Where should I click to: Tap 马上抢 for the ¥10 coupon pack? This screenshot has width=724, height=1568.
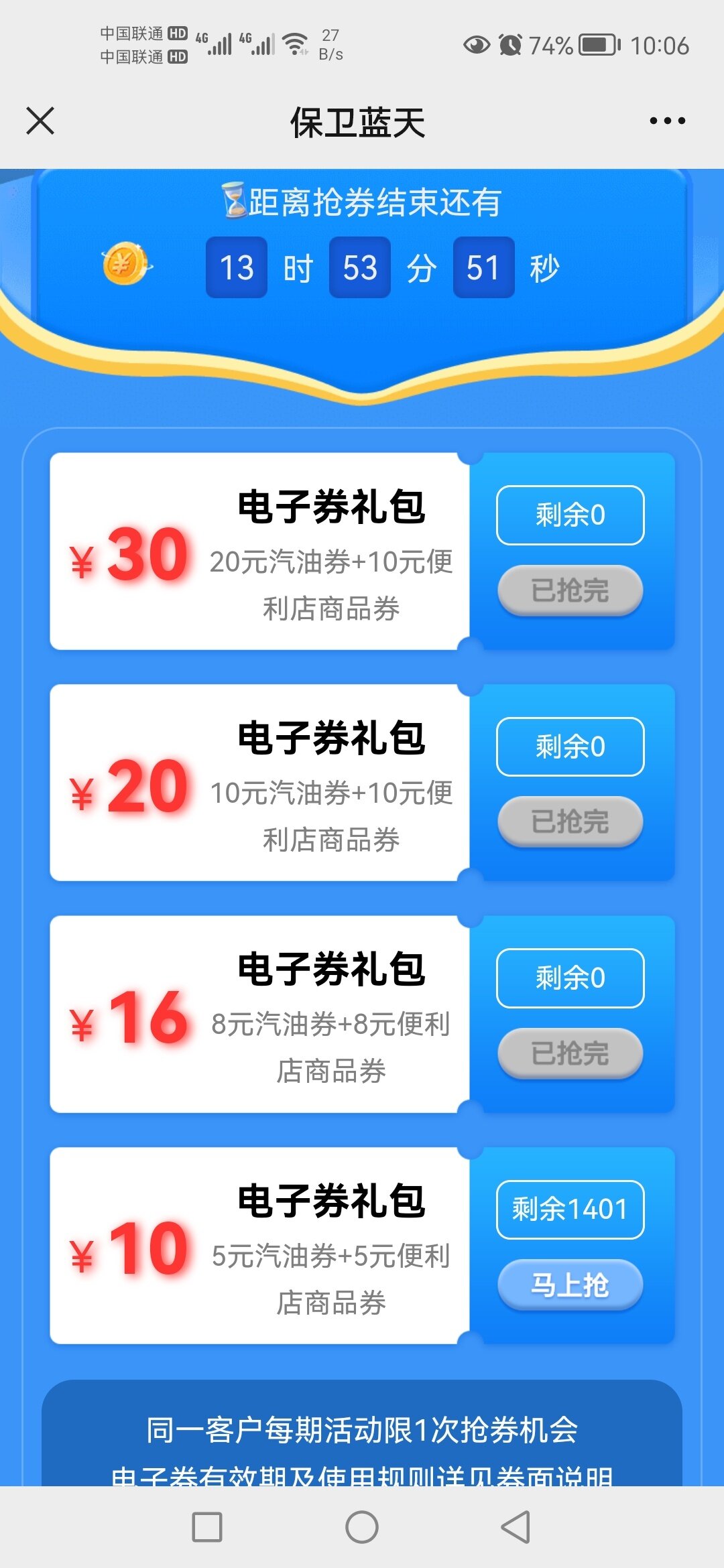pyautogui.click(x=570, y=1285)
